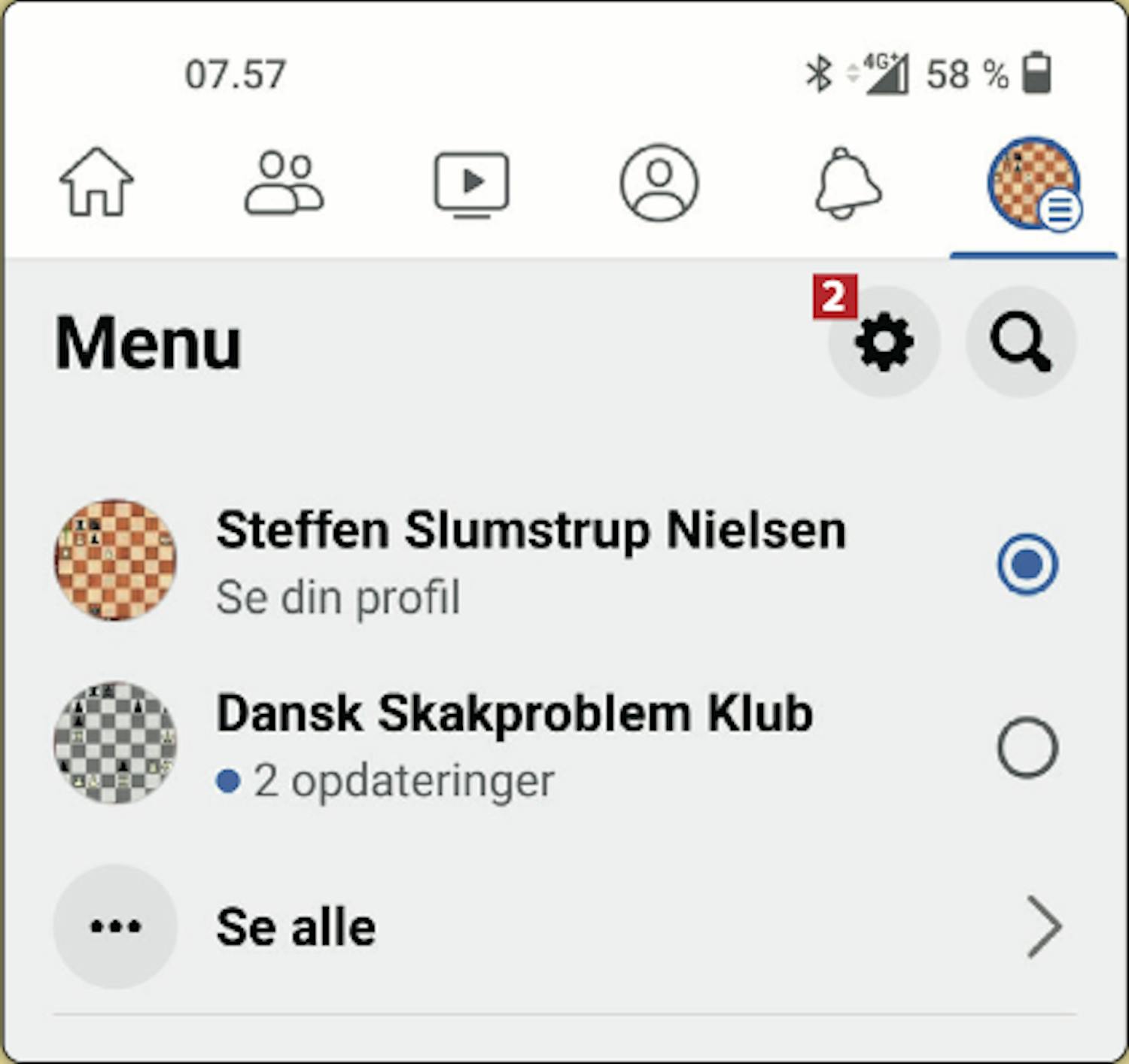This screenshot has height=1064, width=1129.
Task: Select the Steffen Slumstrup Nielsen radio button
Action: tap(1027, 564)
